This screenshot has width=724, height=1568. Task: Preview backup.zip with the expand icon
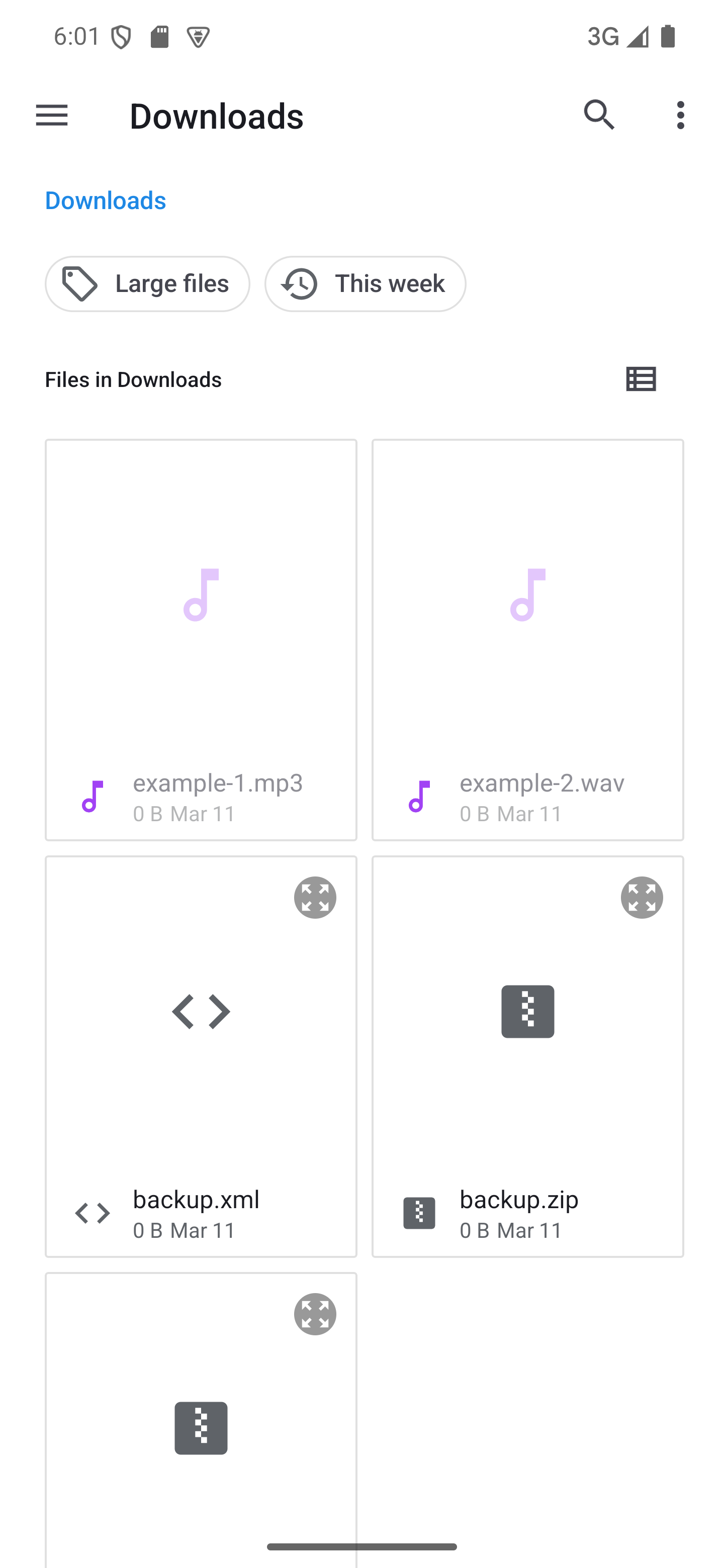tap(642, 897)
